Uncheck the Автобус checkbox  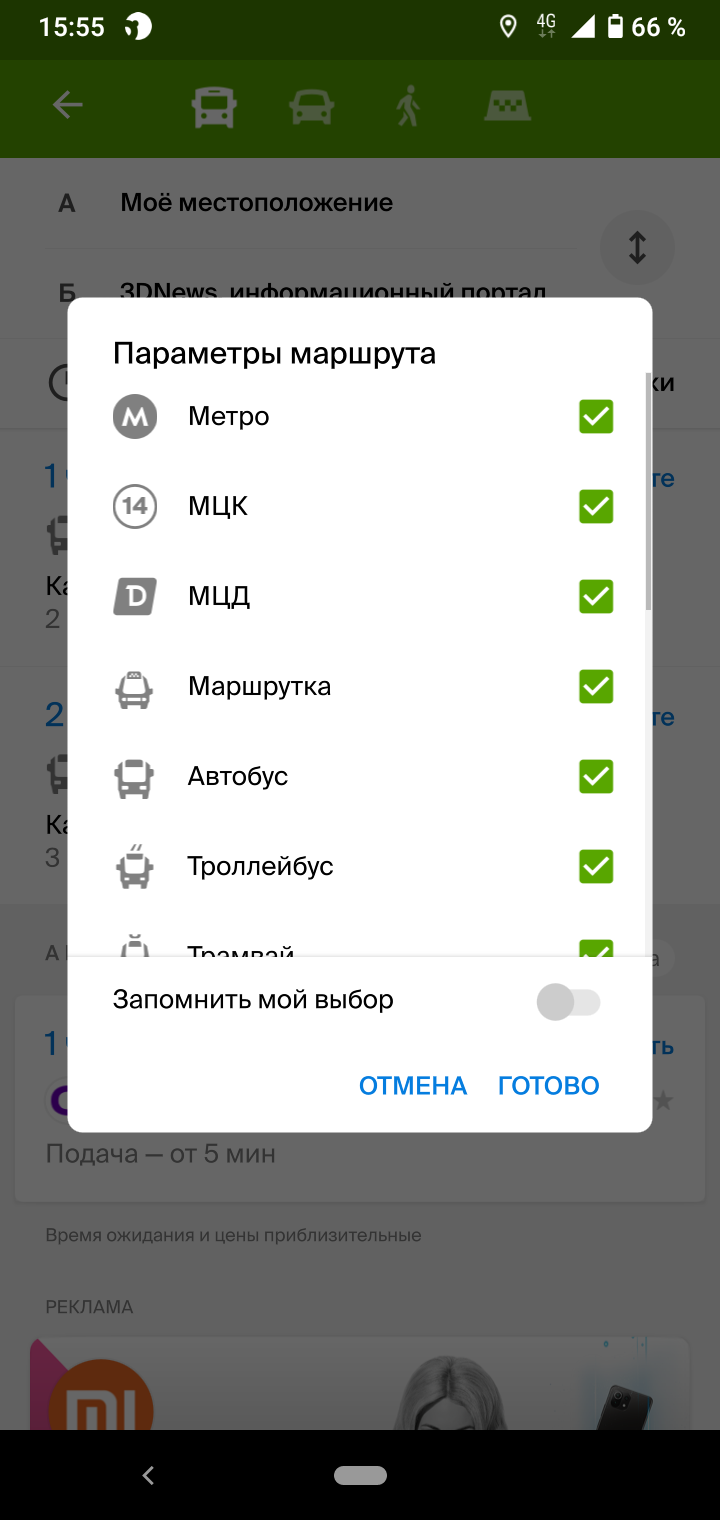pos(596,776)
